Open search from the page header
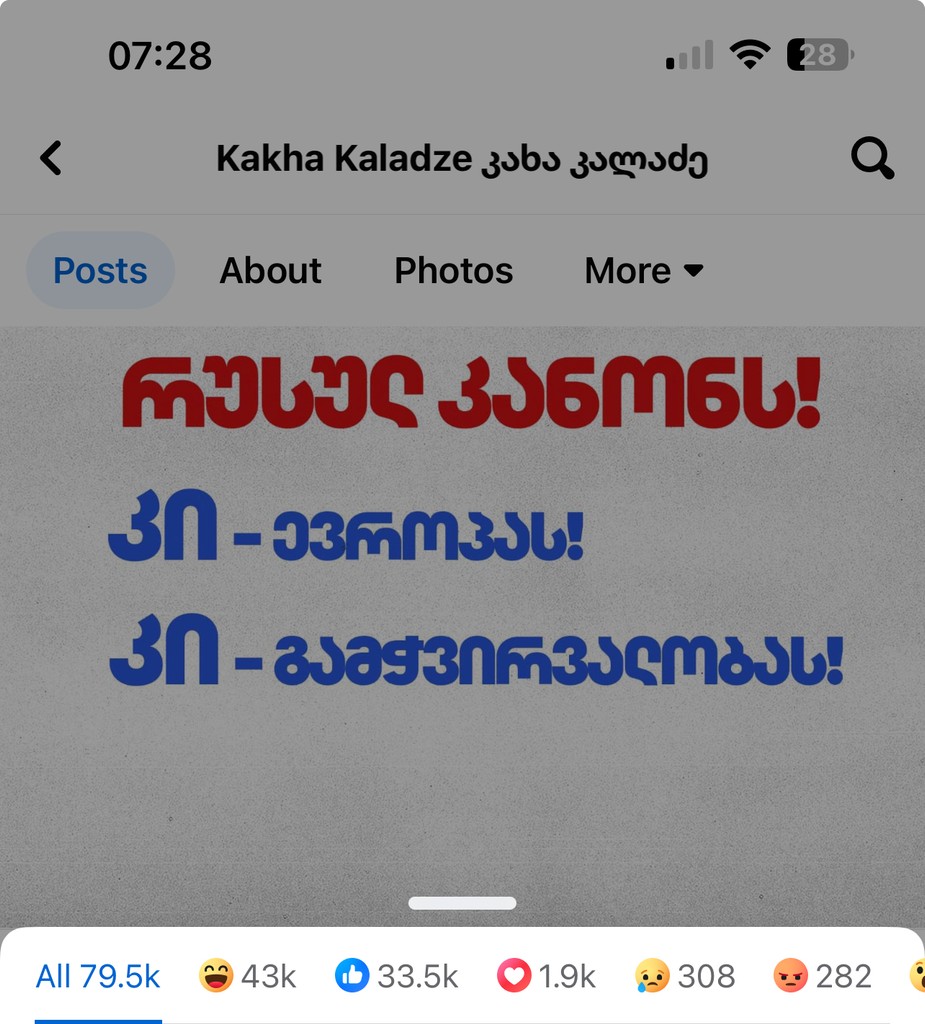The width and height of the screenshot is (925, 1024). tap(872, 158)
